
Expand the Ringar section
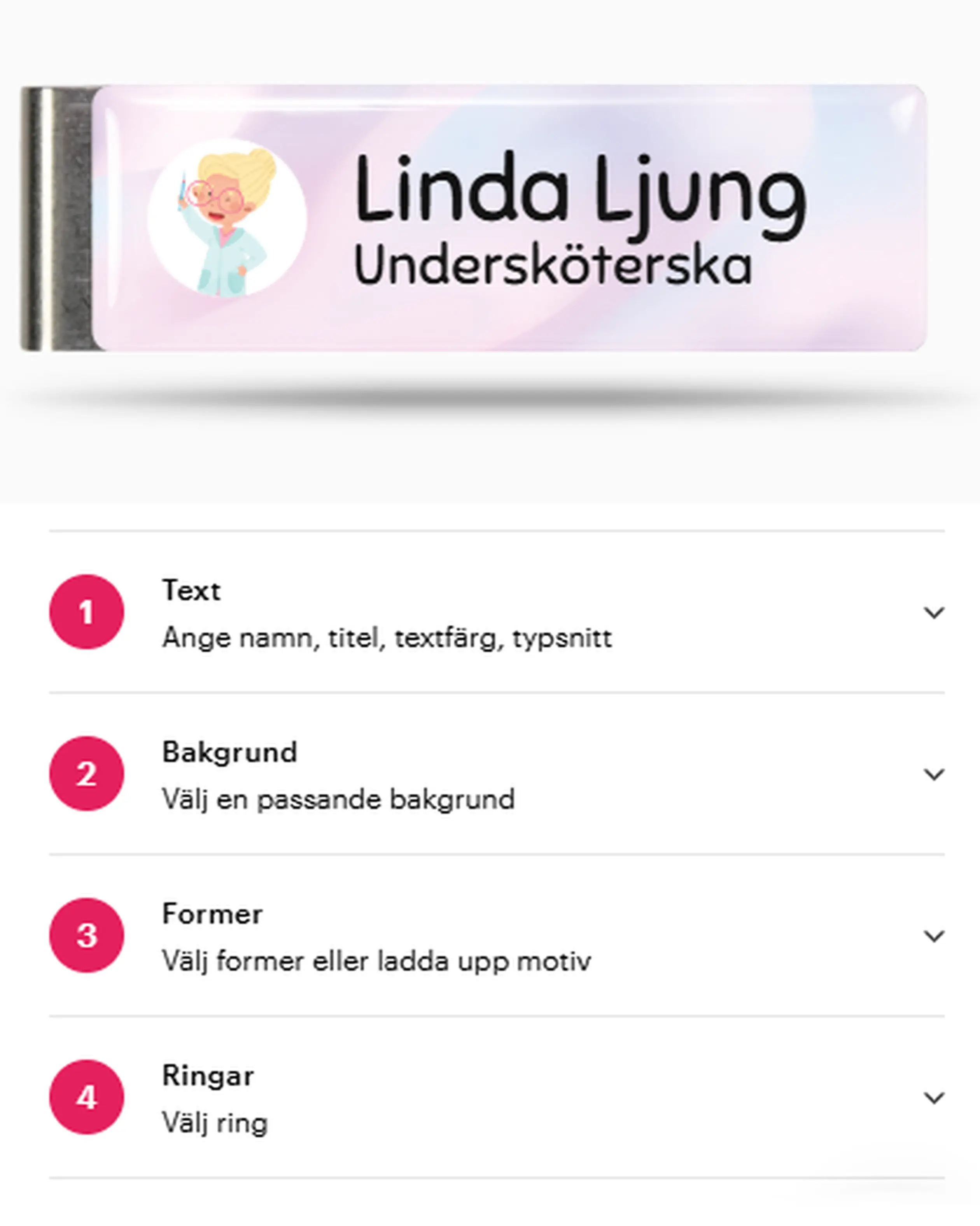click(x=933, y=1097)
